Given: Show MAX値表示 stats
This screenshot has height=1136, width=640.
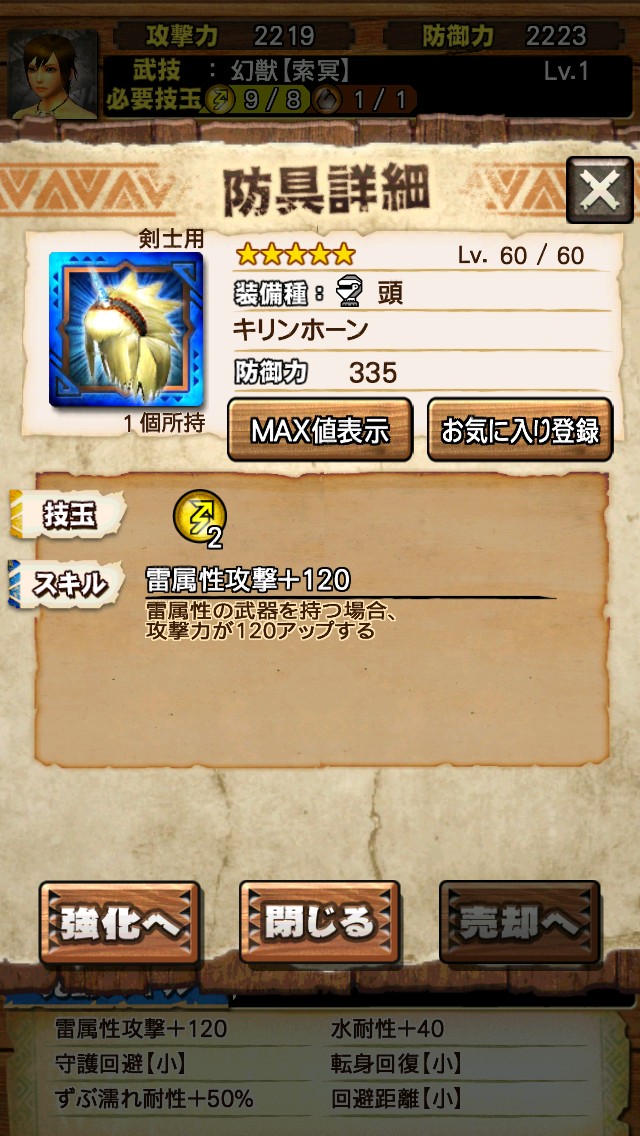Looking at the screenshot, I should (x=320, y=430).
